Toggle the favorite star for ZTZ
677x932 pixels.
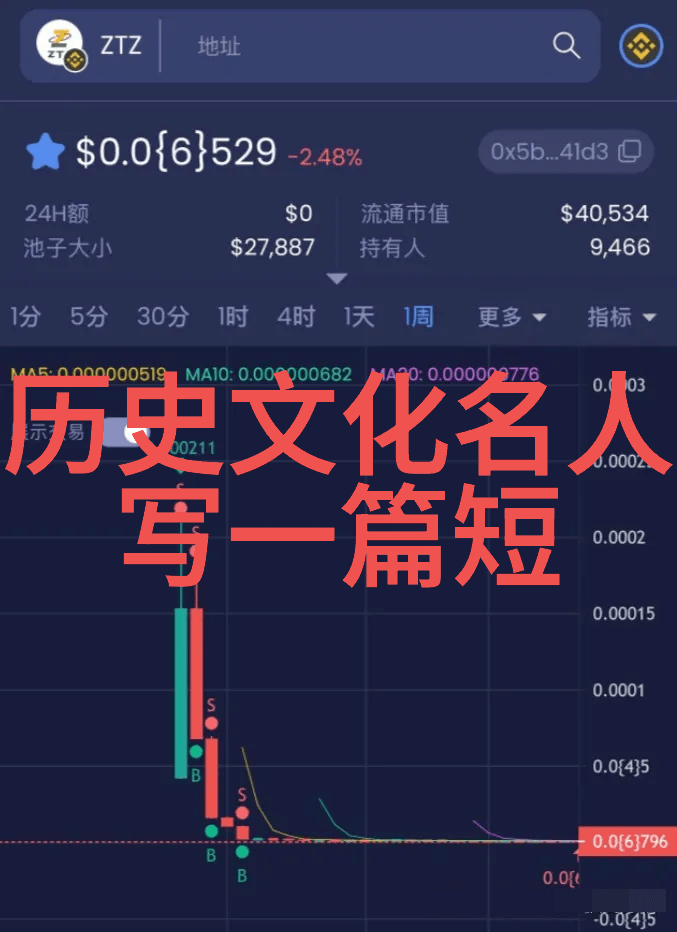44,153
